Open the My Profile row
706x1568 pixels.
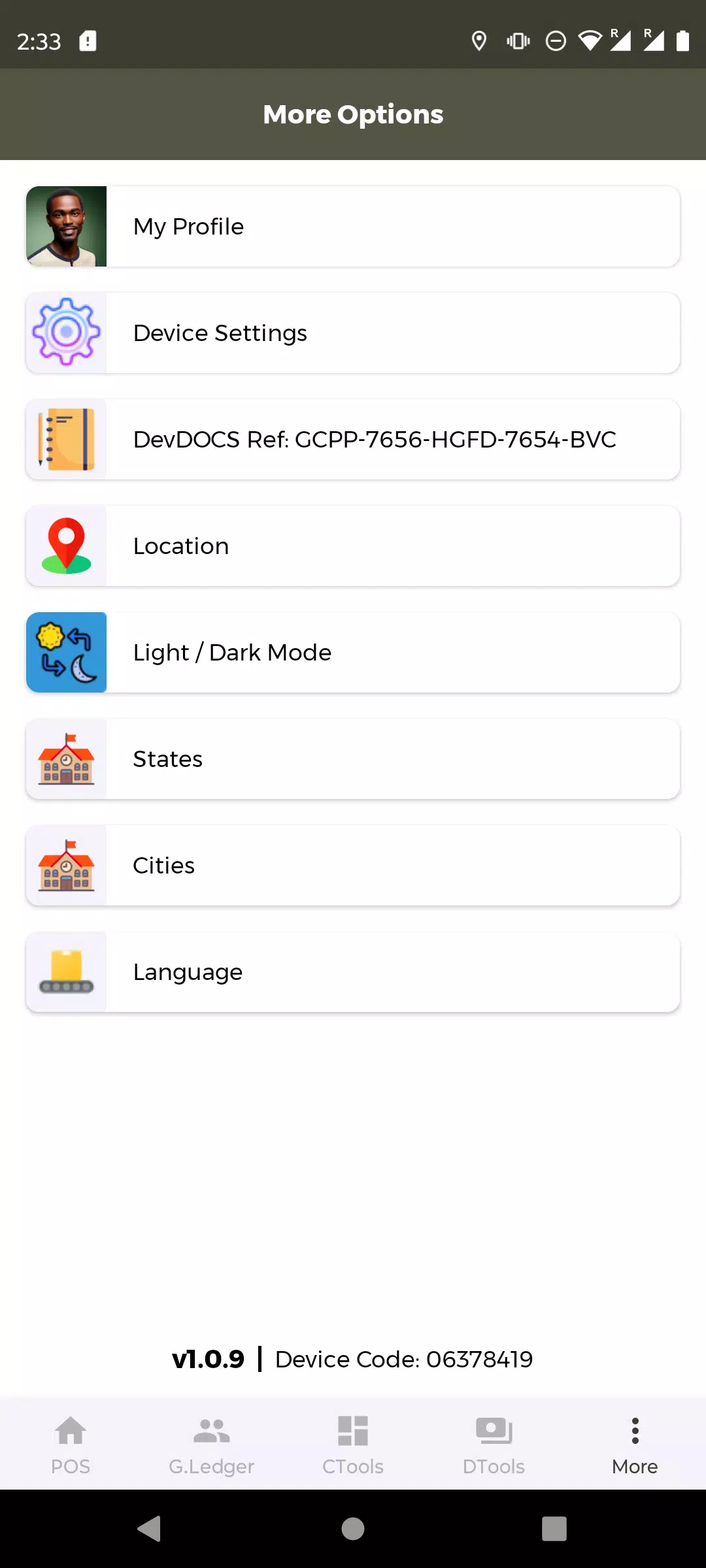tap(353, 226)
